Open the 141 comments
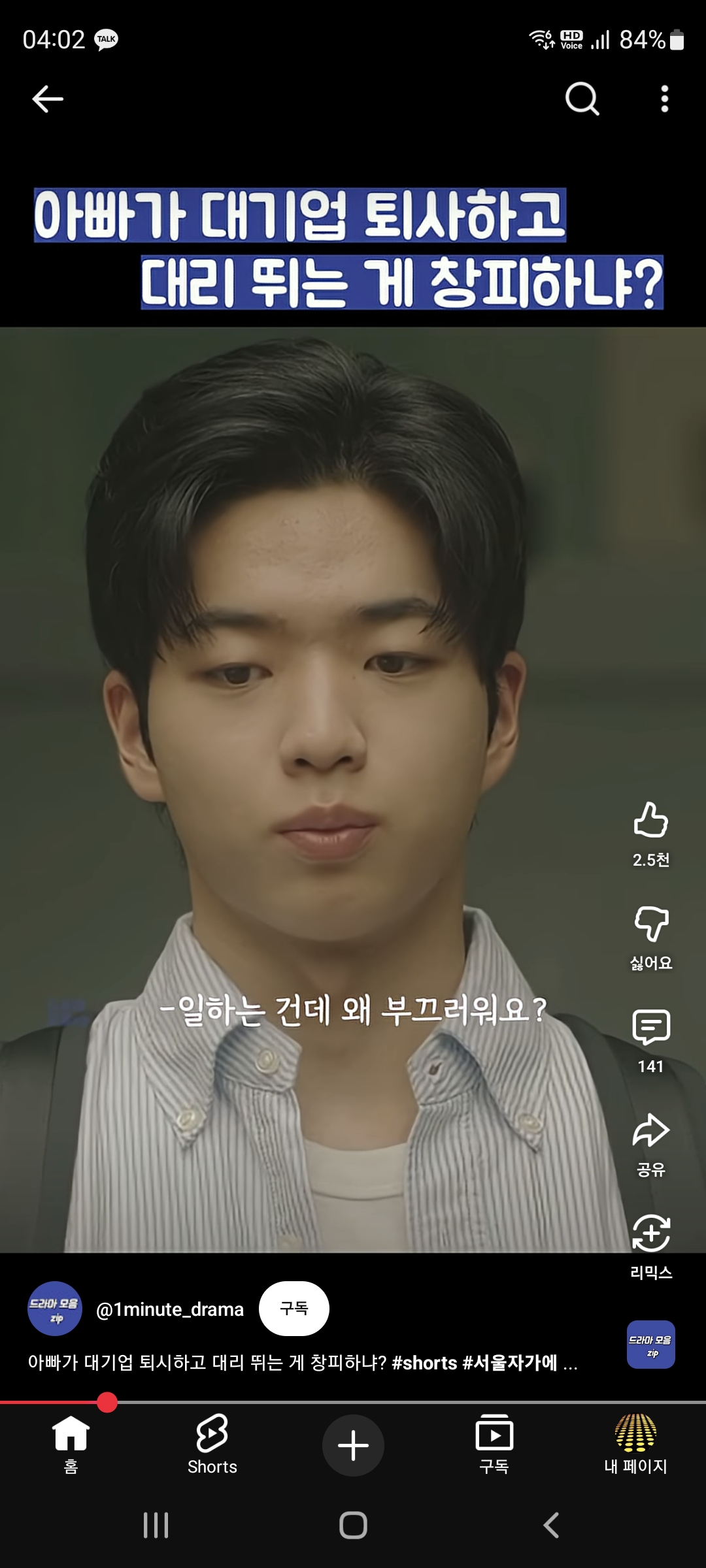The image size is (706, 1568). pyautogui.click(x=650, y=1027)
